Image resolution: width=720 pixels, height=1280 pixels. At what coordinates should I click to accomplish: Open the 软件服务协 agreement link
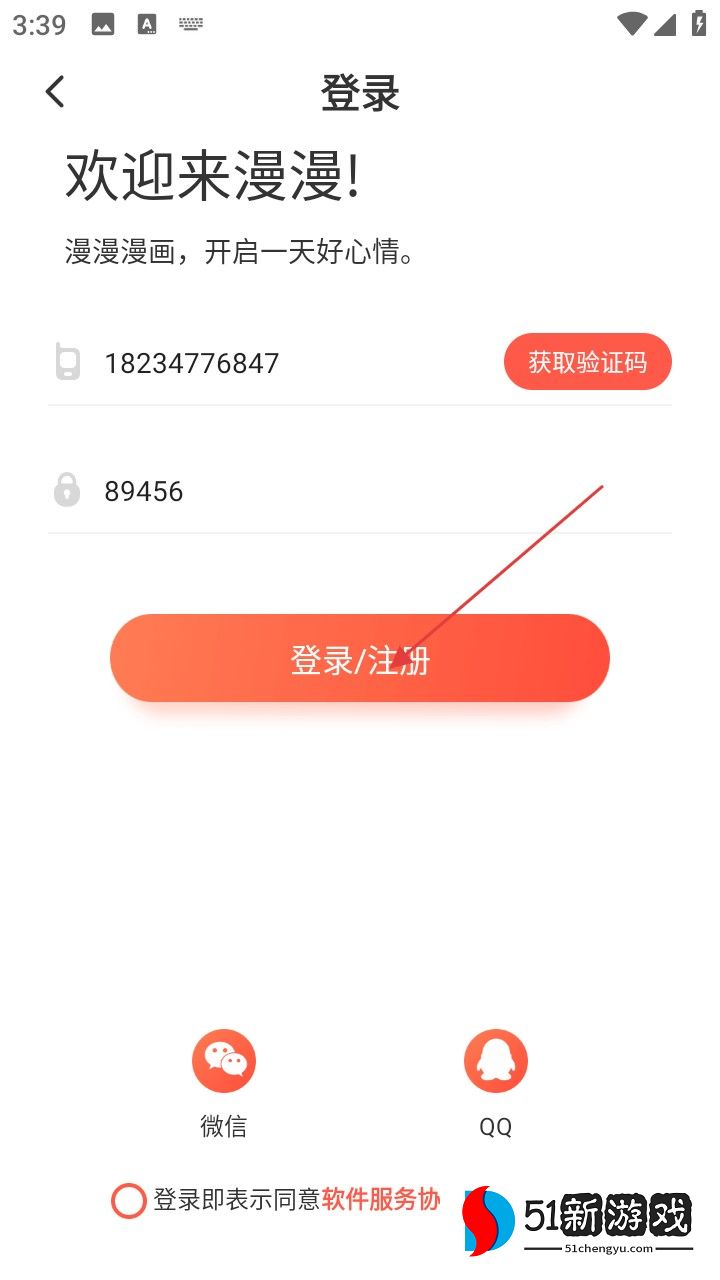[380, 1199]
